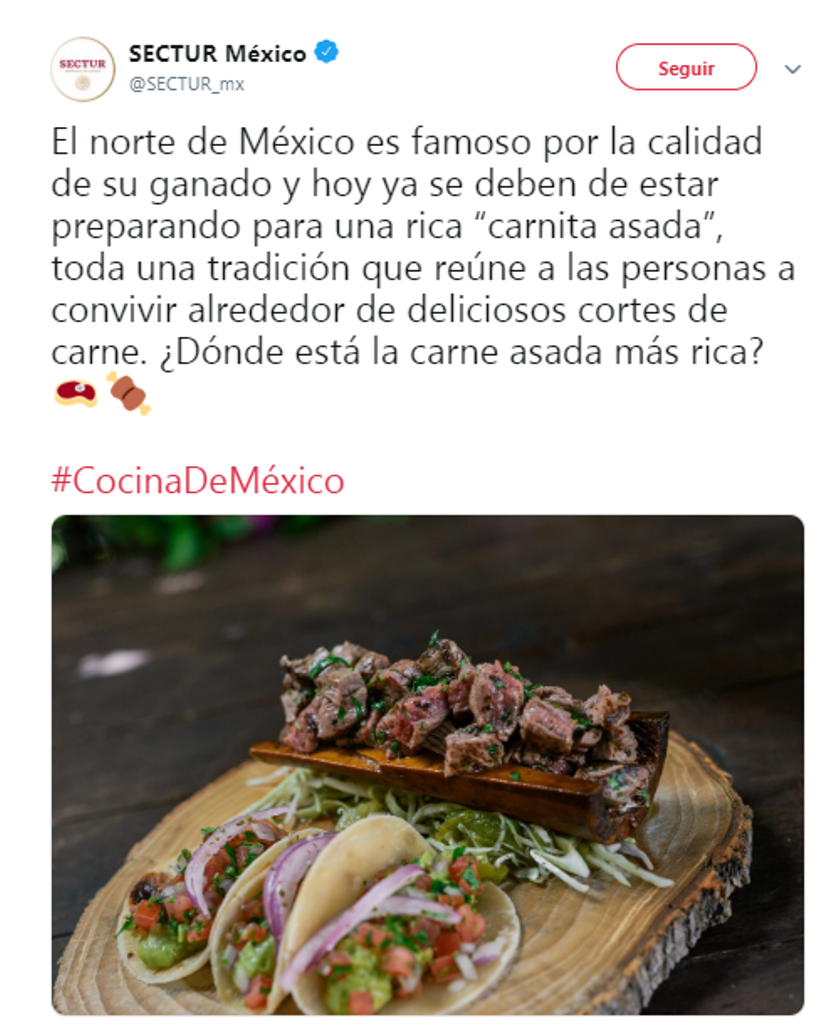828x1024 pixels.
Task: Open the #CocinaDeMéxico hashtag
Action: pos(197,481)
